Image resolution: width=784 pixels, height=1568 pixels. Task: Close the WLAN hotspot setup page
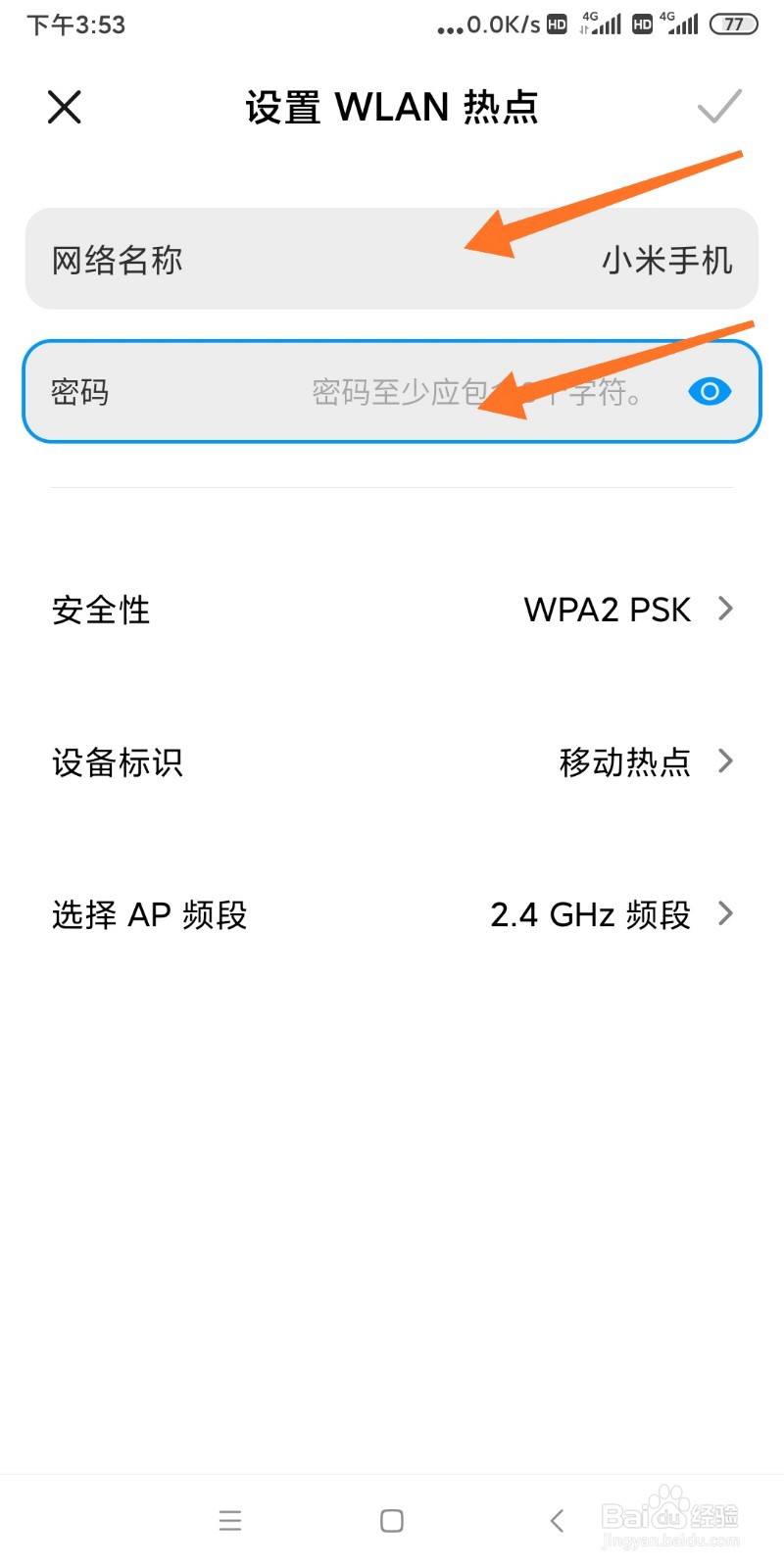click(x=65, y=107)
